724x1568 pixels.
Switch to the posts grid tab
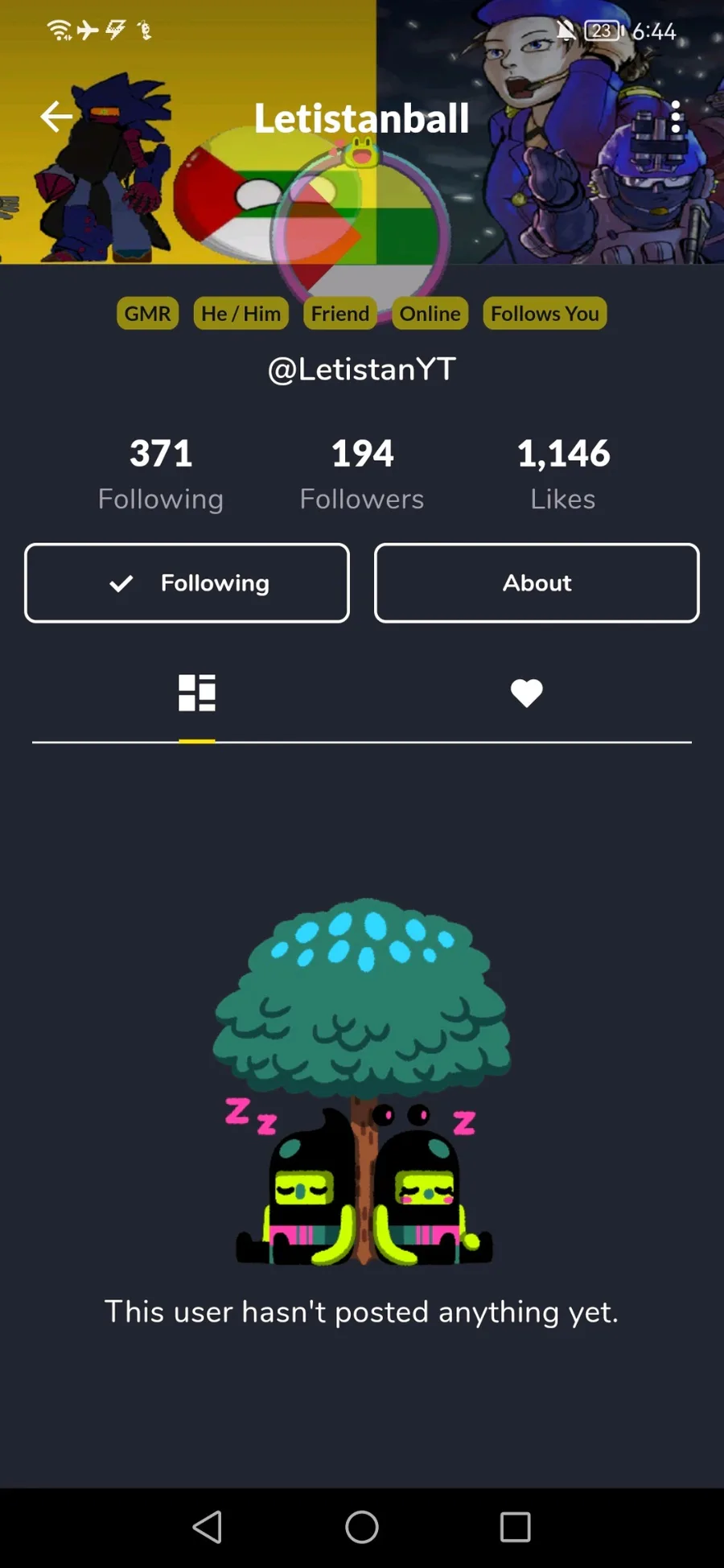(x=197, y=693)
